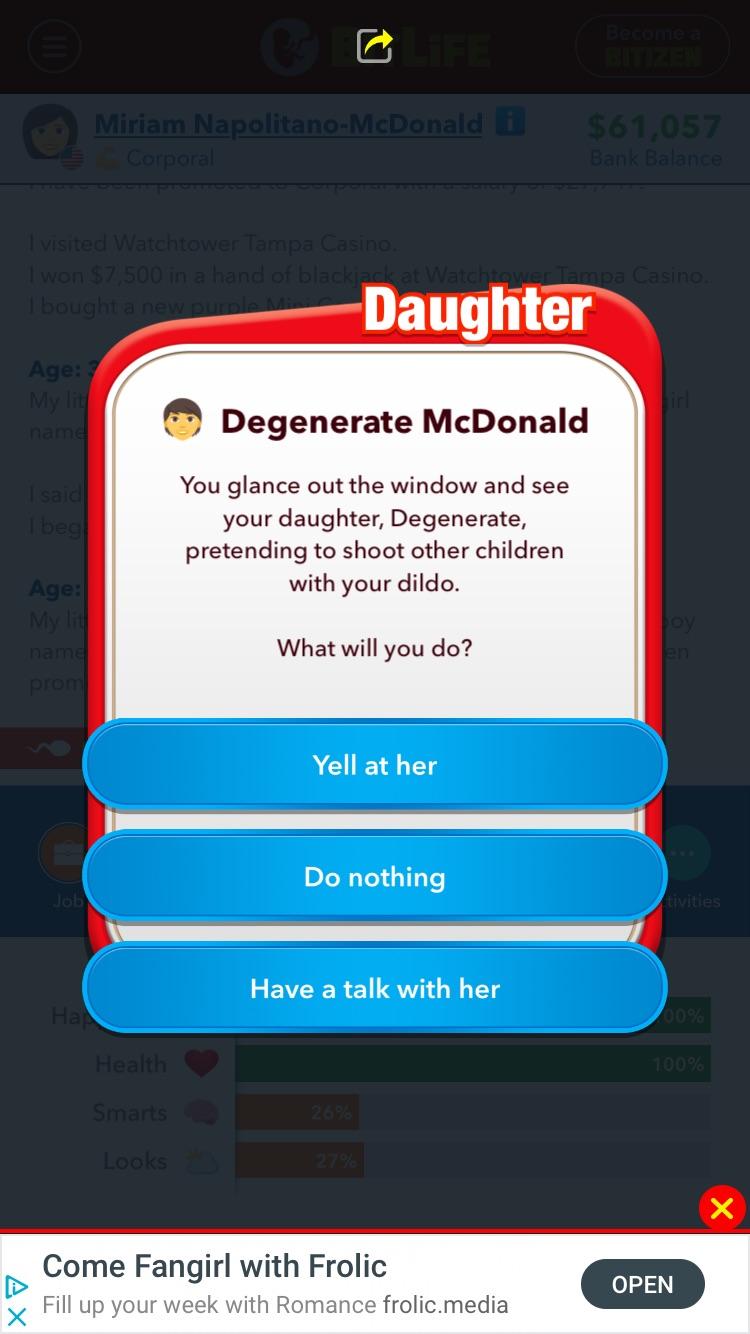
Task: Open Activities with the ellipsis icon
Action: click(683, 852)
